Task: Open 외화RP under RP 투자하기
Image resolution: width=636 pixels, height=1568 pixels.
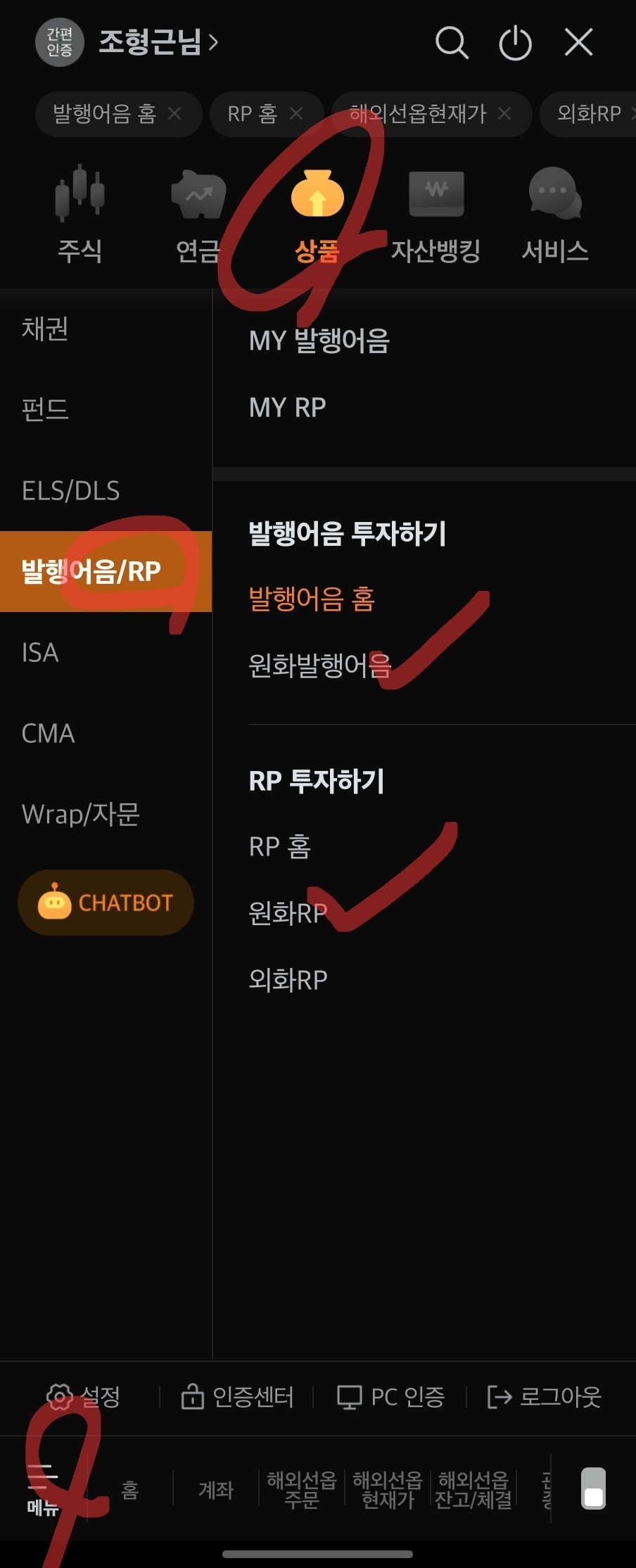Action: (x=288, y=980)
